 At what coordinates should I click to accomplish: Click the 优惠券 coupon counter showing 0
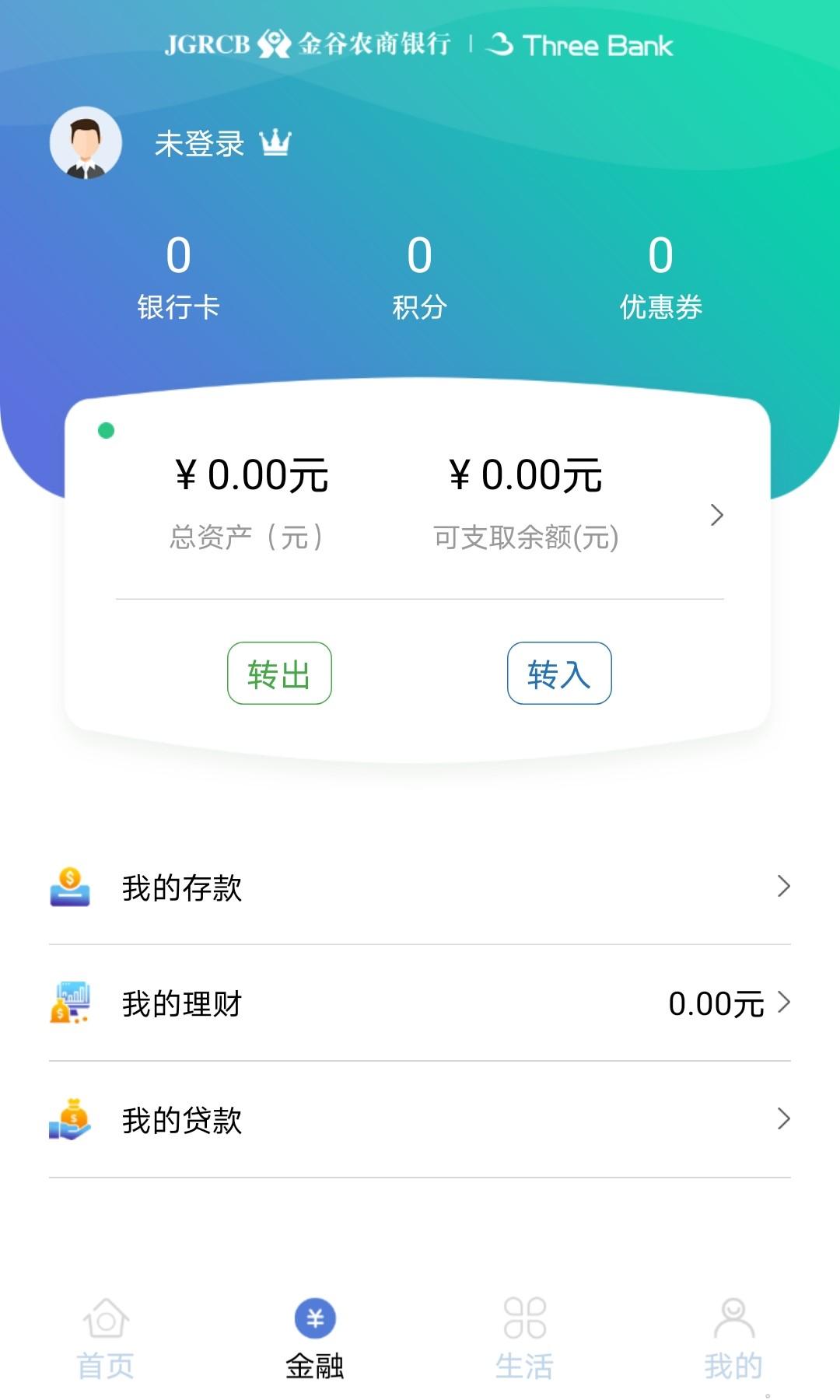coord(662,276)
